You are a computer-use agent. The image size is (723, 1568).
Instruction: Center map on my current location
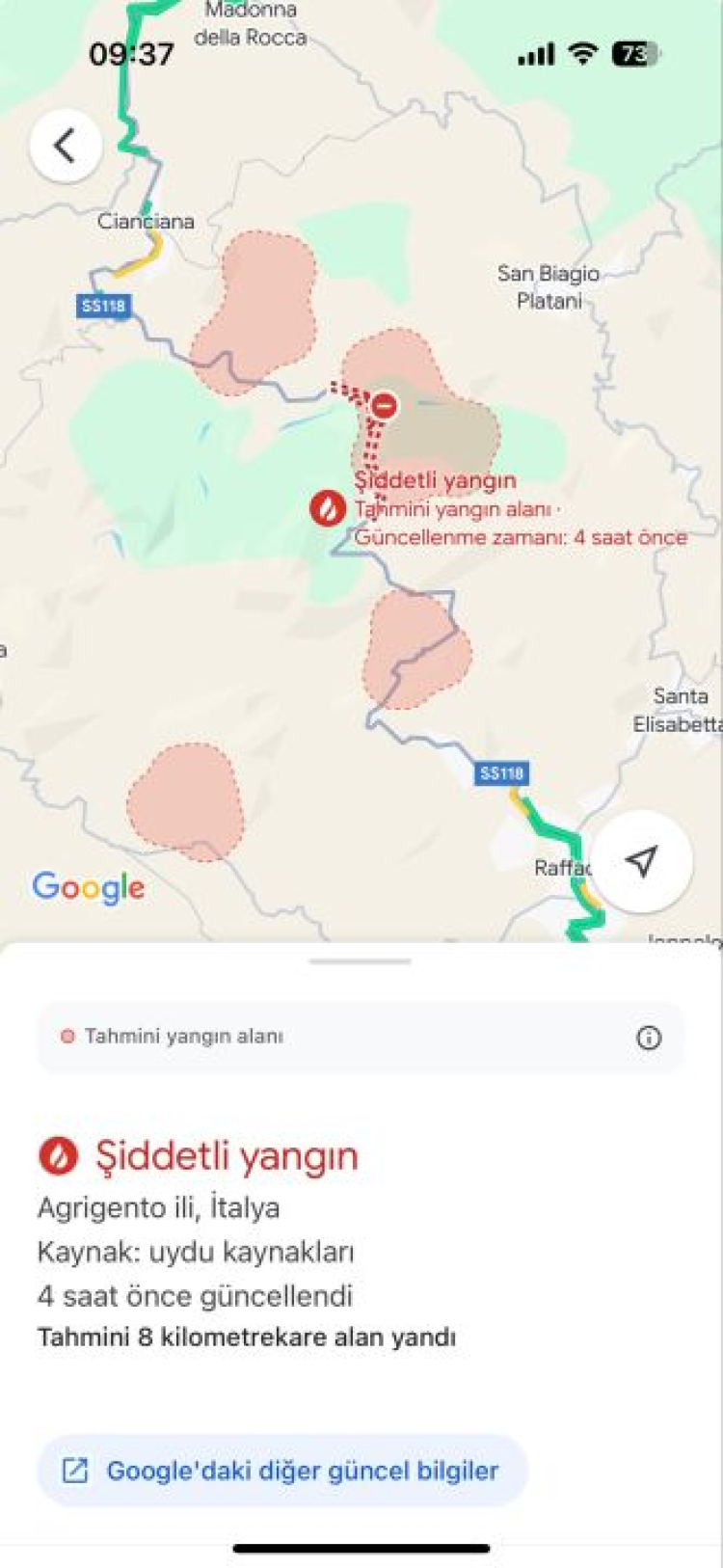pyautogui.click(x=641, y=861)
